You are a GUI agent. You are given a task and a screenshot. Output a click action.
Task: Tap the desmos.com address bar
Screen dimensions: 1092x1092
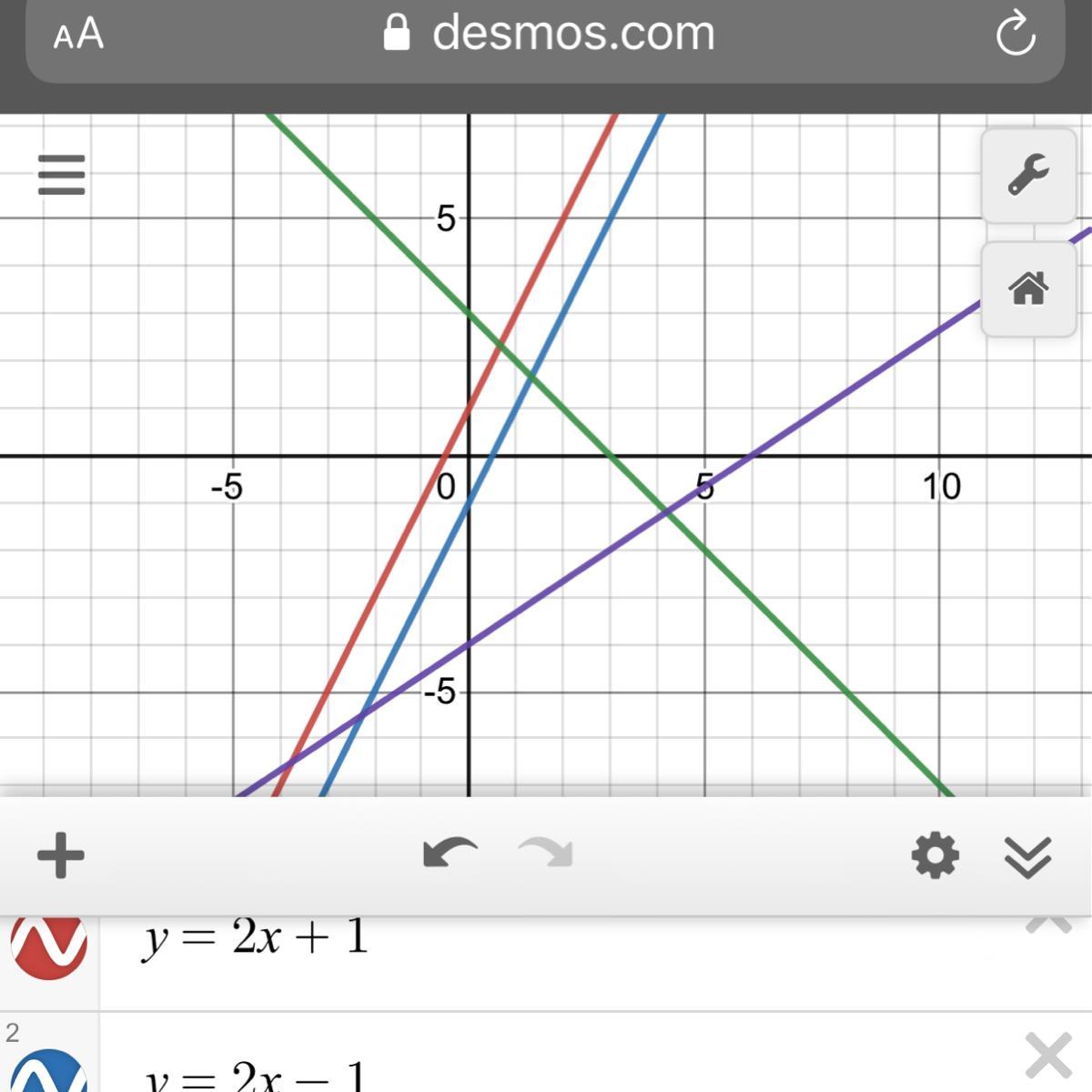pos(573,35)
